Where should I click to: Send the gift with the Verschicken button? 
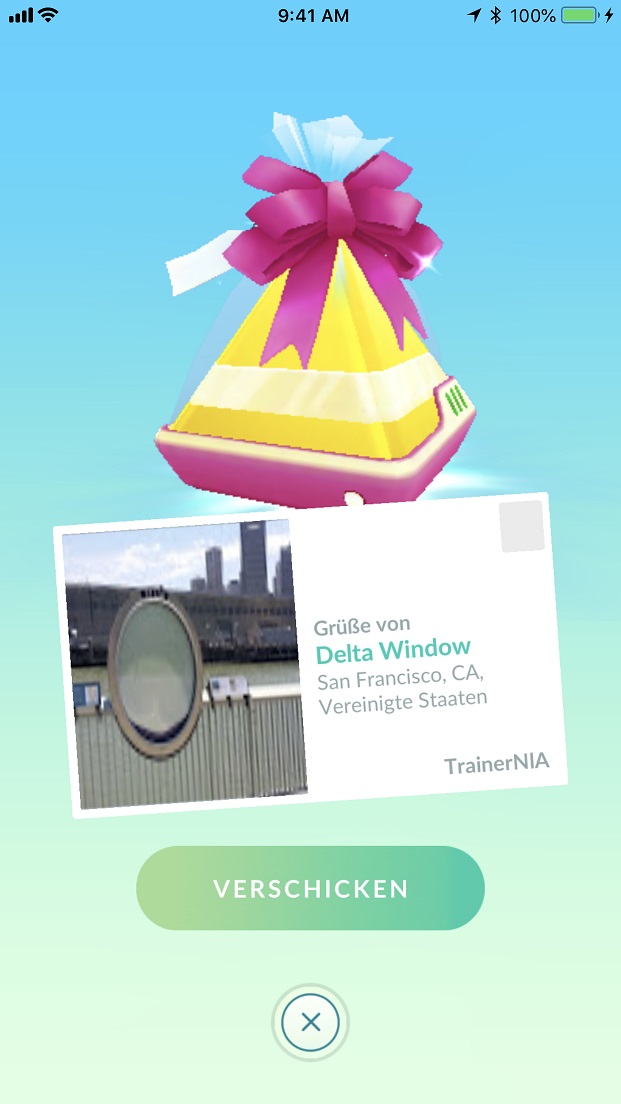pos(310,888)
